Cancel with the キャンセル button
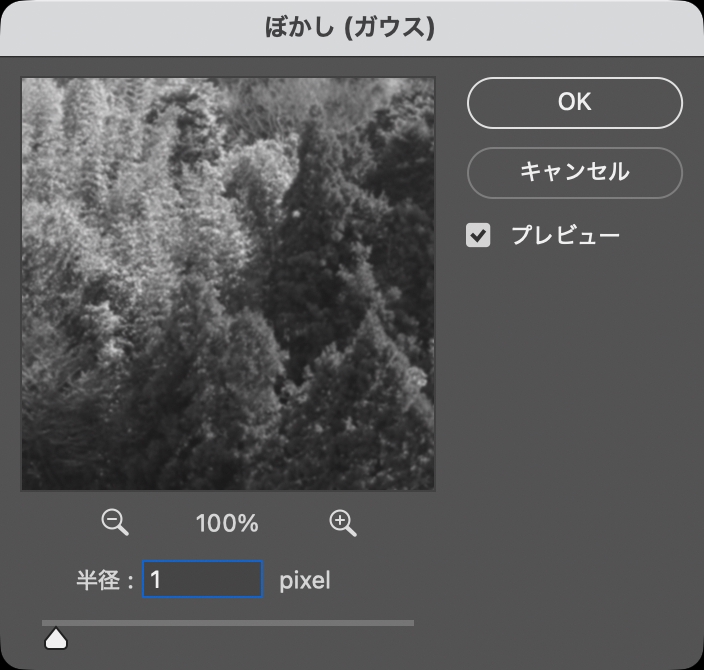Screen dimensions: 704x670 coord(574,172)
